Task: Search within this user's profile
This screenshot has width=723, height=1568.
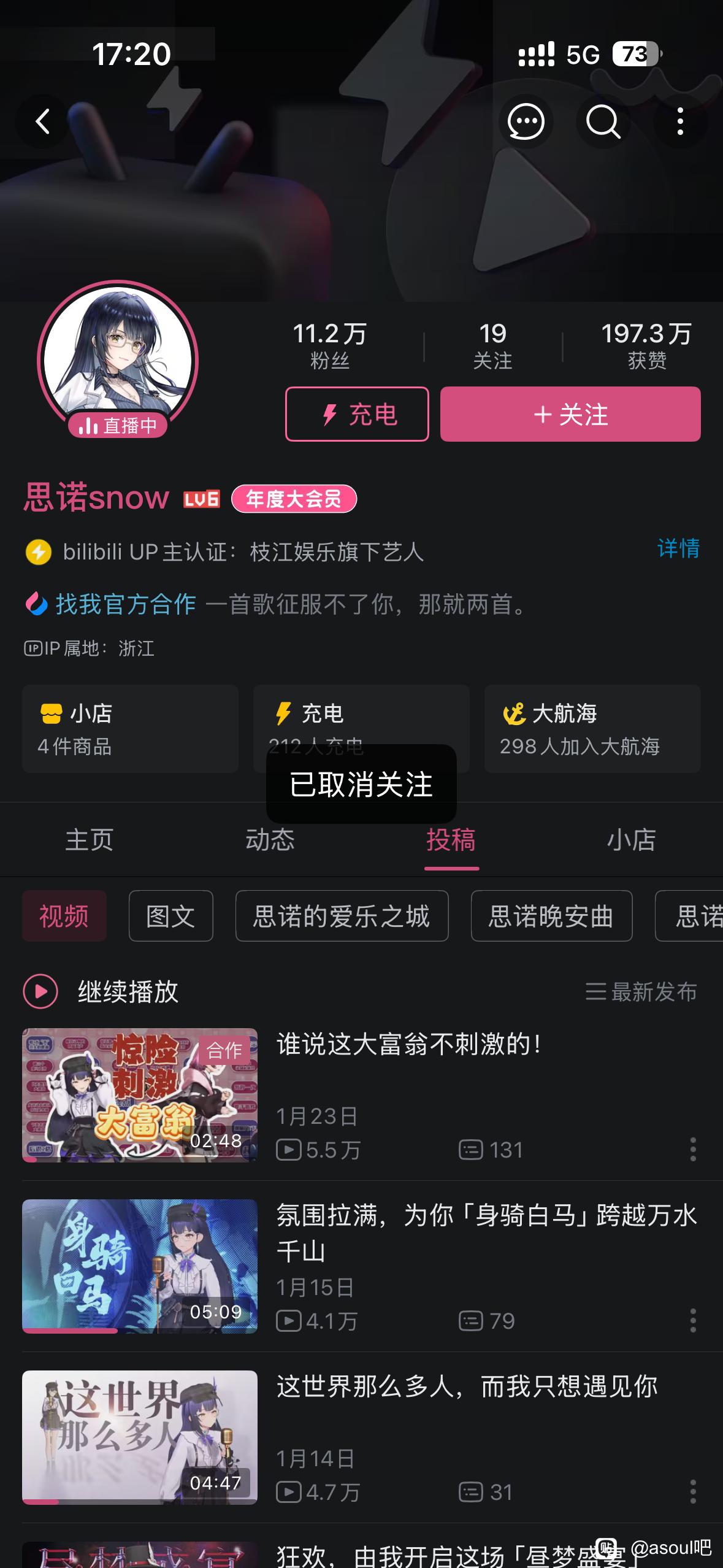Action: 603,121
